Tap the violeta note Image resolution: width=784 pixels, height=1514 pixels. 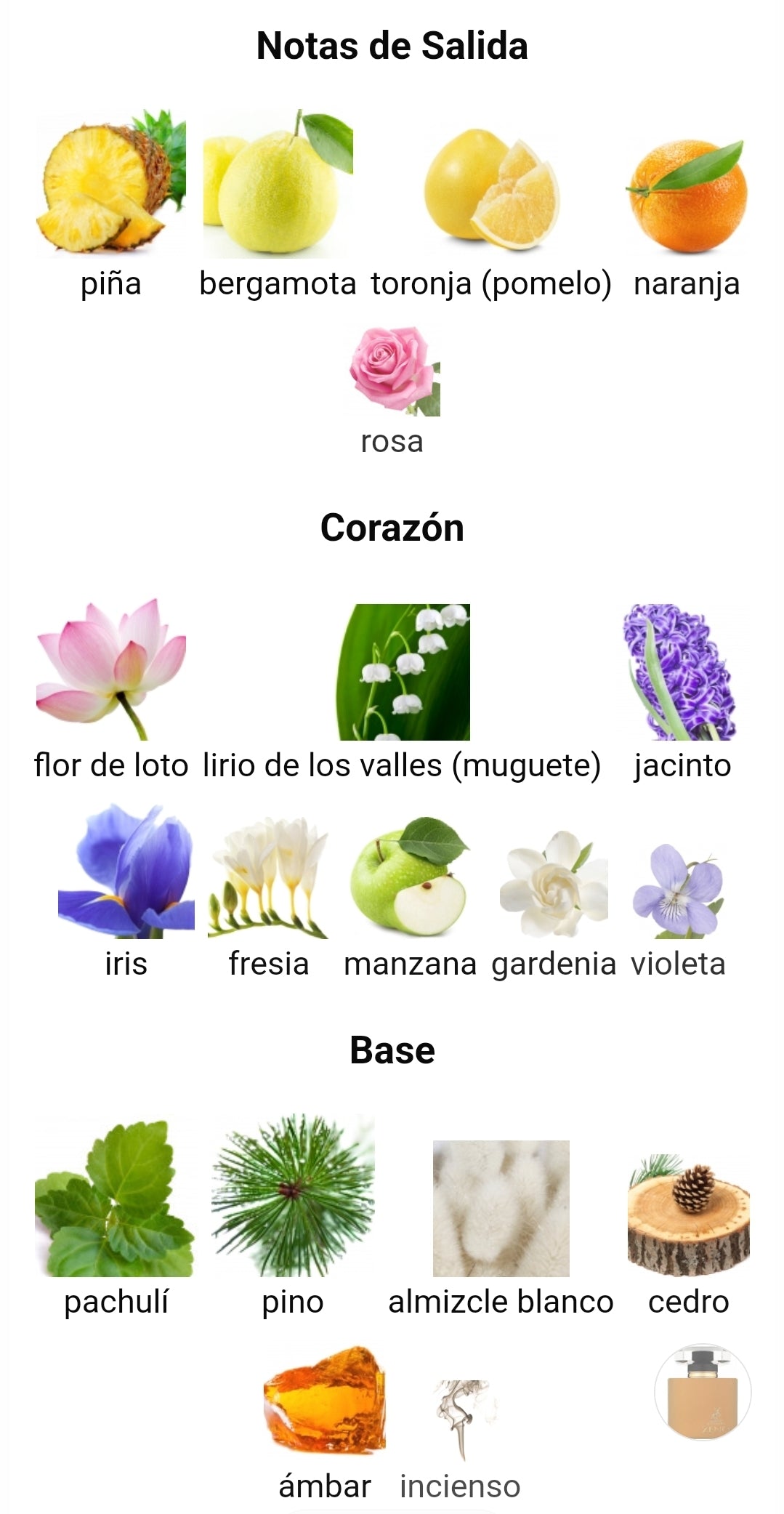pos(678,891)
